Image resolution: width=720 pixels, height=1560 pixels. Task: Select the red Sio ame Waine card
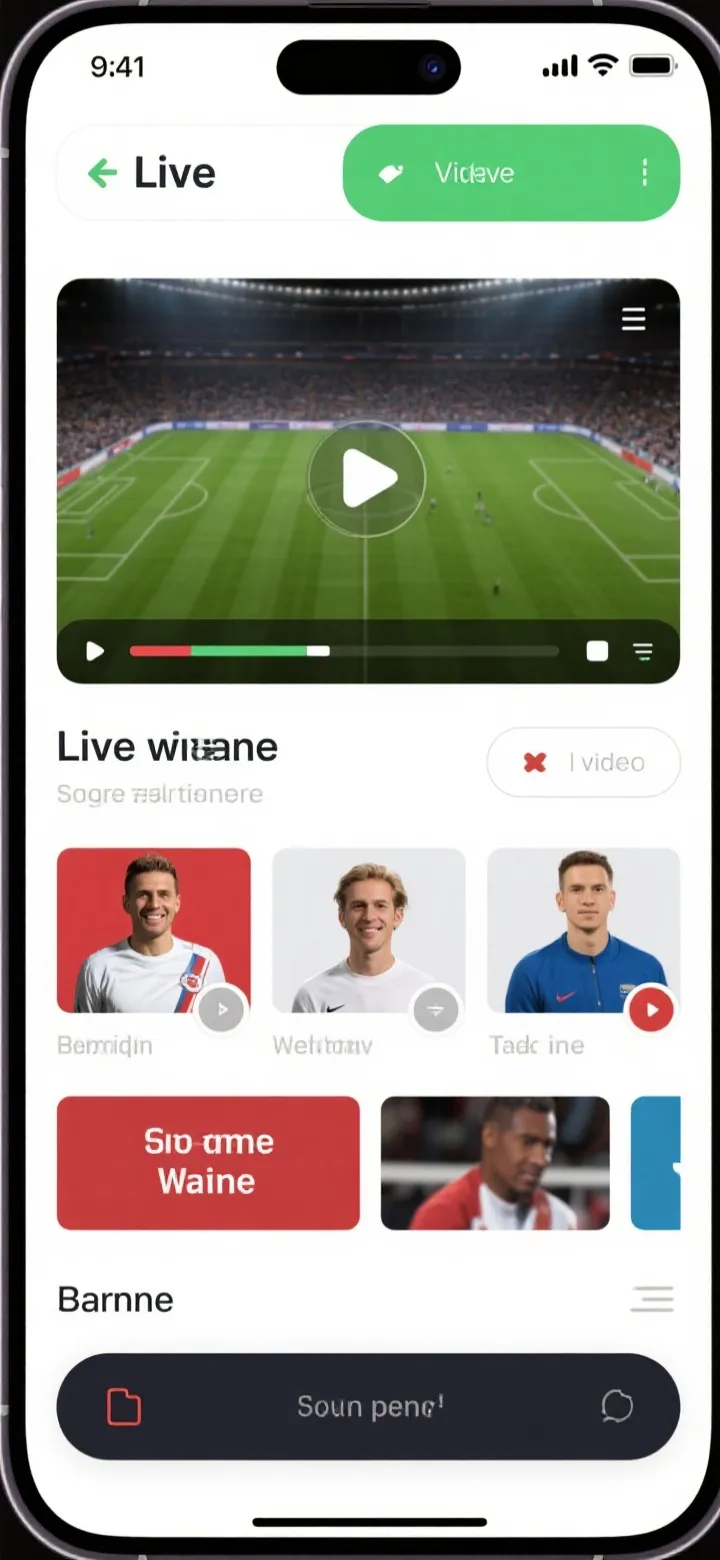(x=208, y=1163)
